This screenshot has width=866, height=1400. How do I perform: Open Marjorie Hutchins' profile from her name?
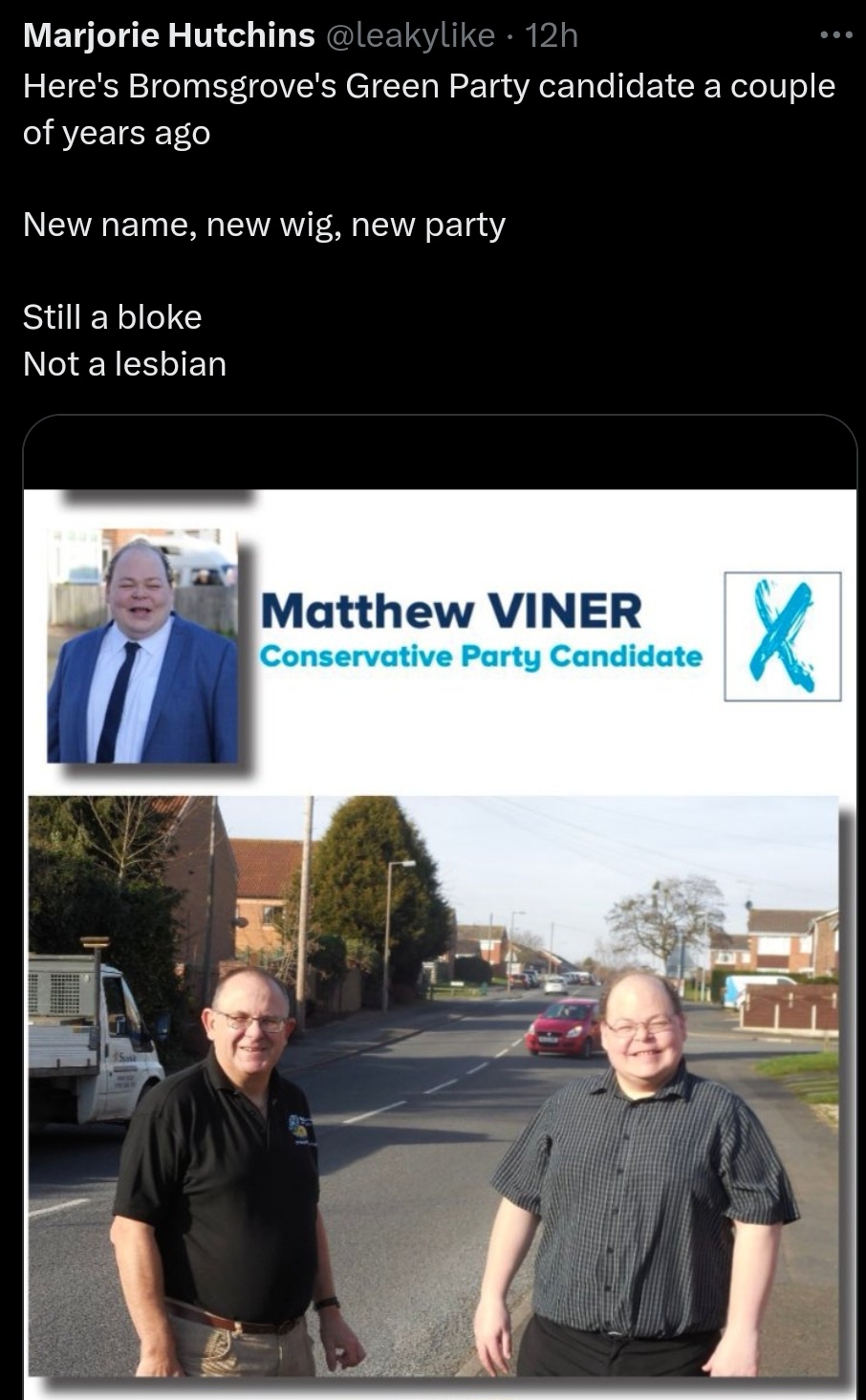coord(168,35)
